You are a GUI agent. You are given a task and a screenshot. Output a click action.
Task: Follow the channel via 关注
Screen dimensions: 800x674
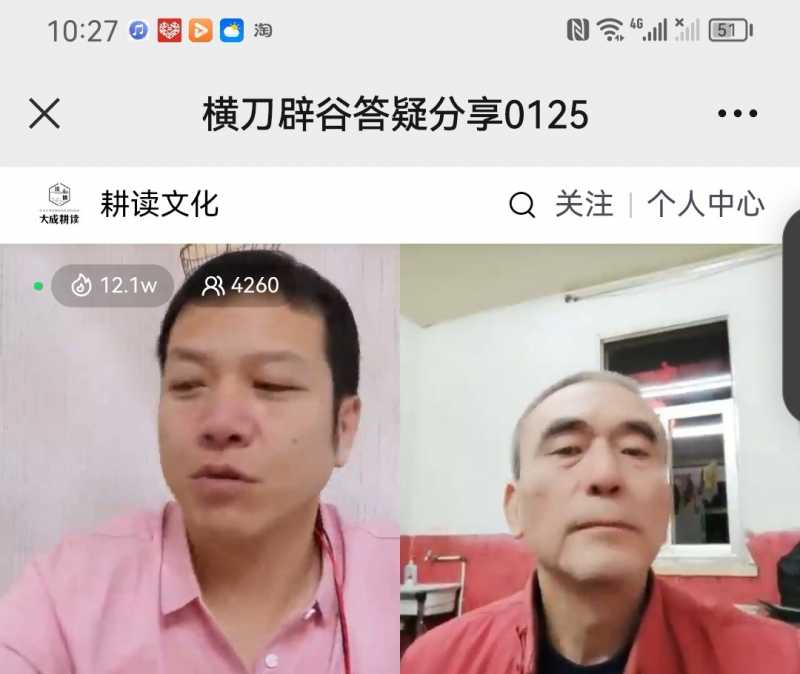click(x=584, y=204)
